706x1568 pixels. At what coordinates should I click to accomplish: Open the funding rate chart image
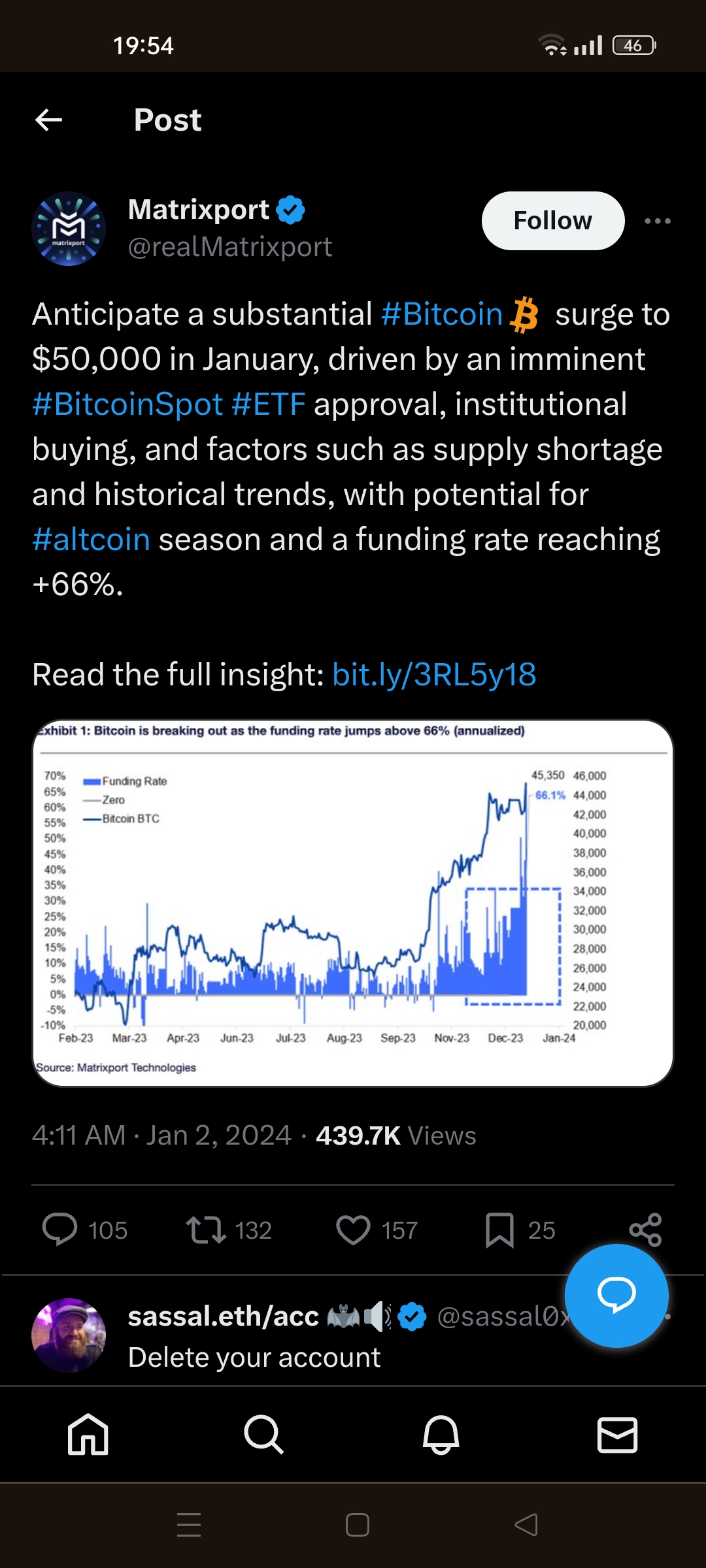click(353, 903)
